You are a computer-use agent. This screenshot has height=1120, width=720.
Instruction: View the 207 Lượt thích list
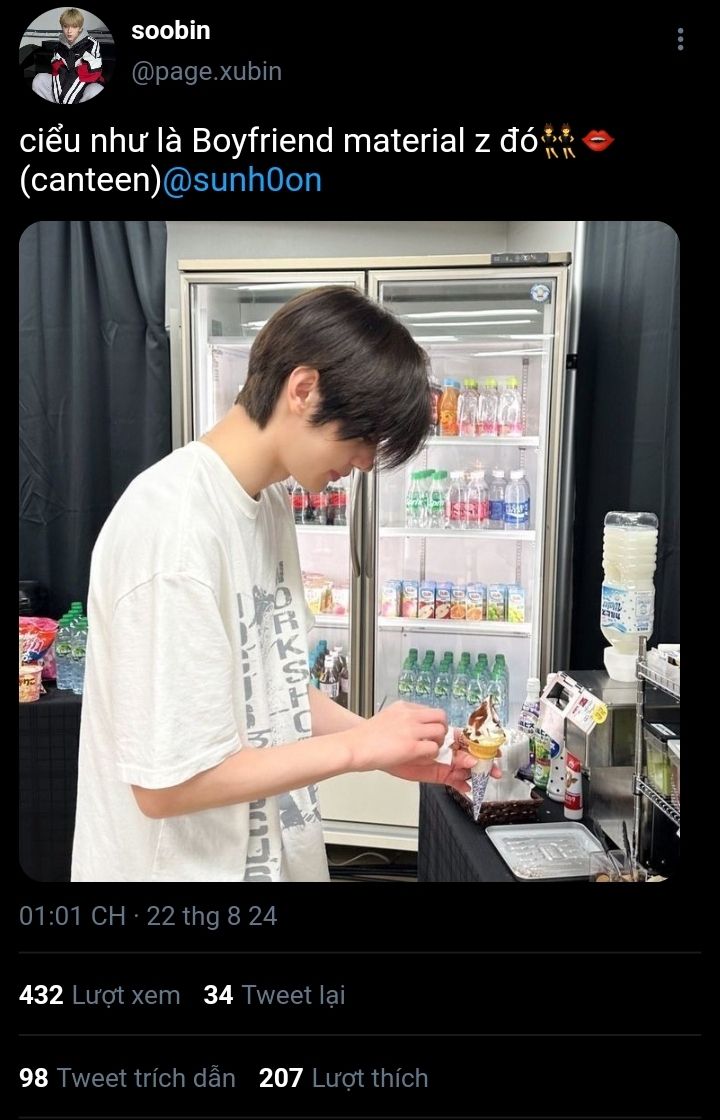click(x=343, y=1078)
